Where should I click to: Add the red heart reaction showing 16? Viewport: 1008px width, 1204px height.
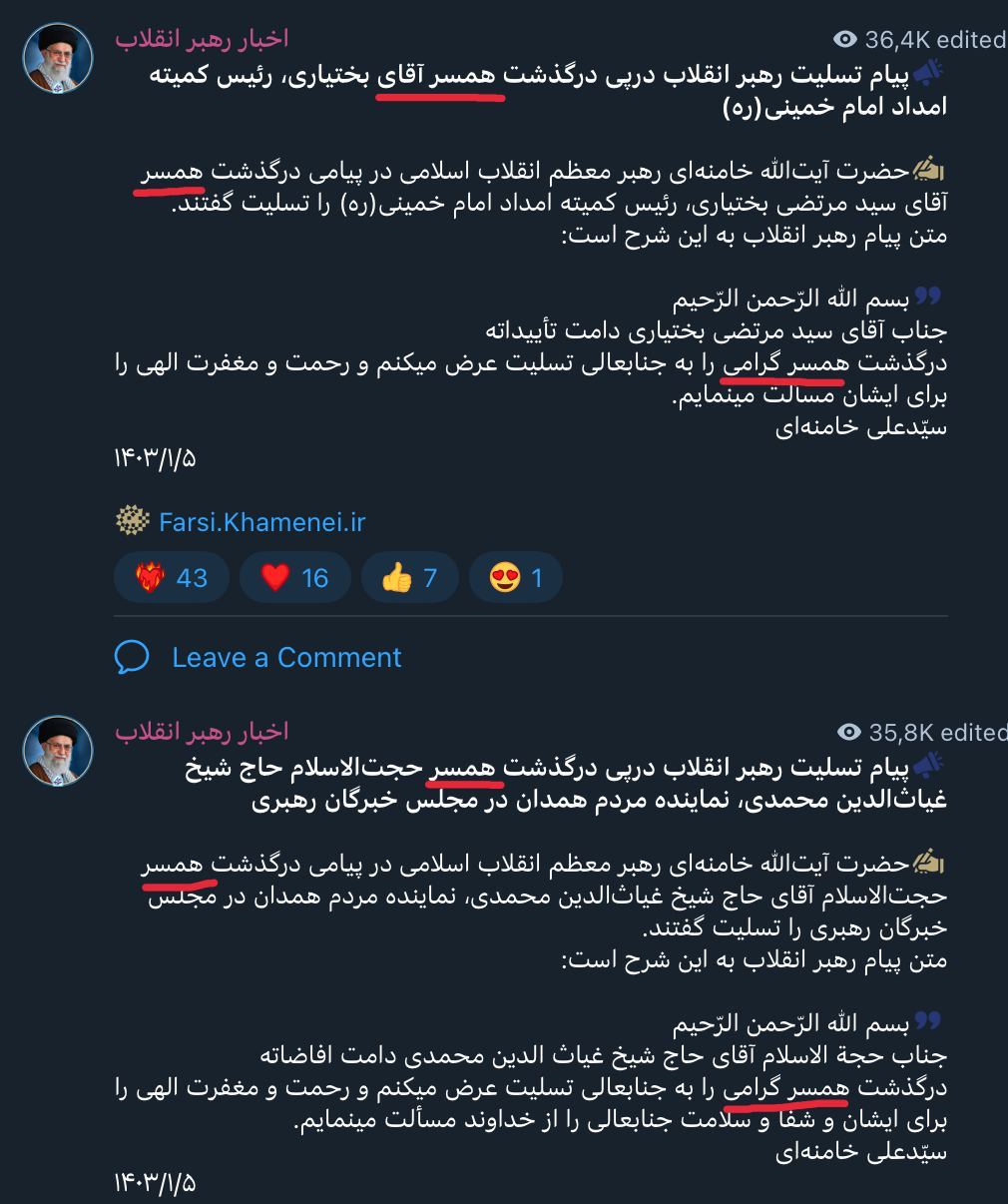[x=294, y=577]
